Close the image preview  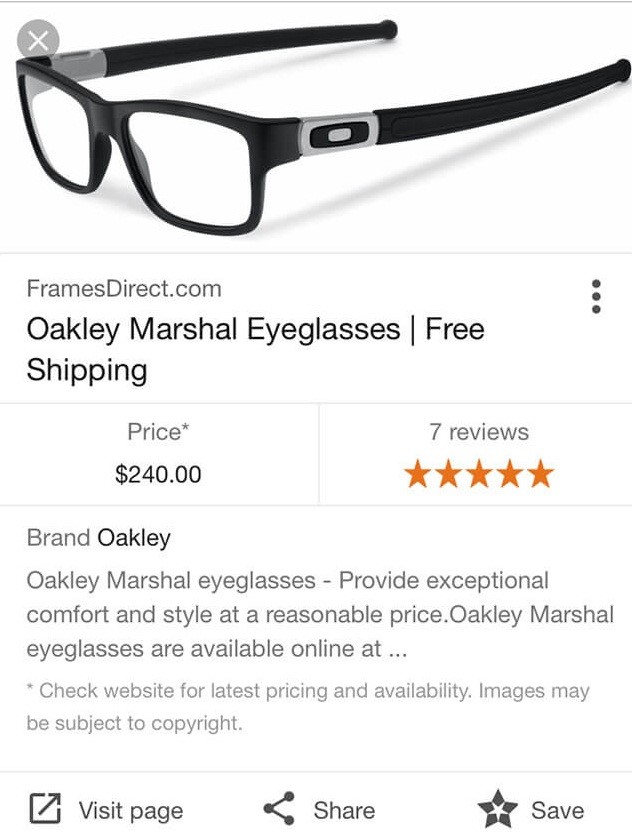click(38, 41)
